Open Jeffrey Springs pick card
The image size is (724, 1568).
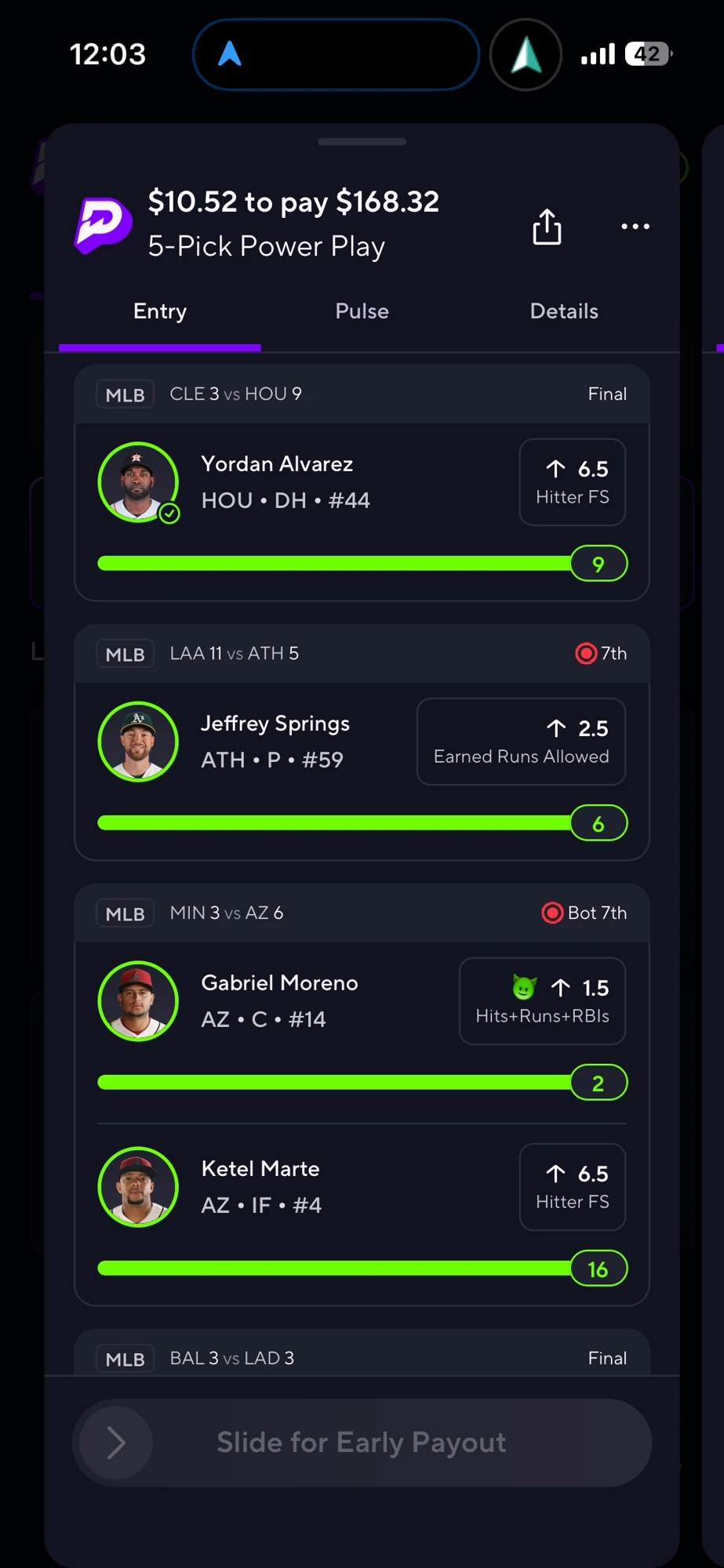(362, 772)
